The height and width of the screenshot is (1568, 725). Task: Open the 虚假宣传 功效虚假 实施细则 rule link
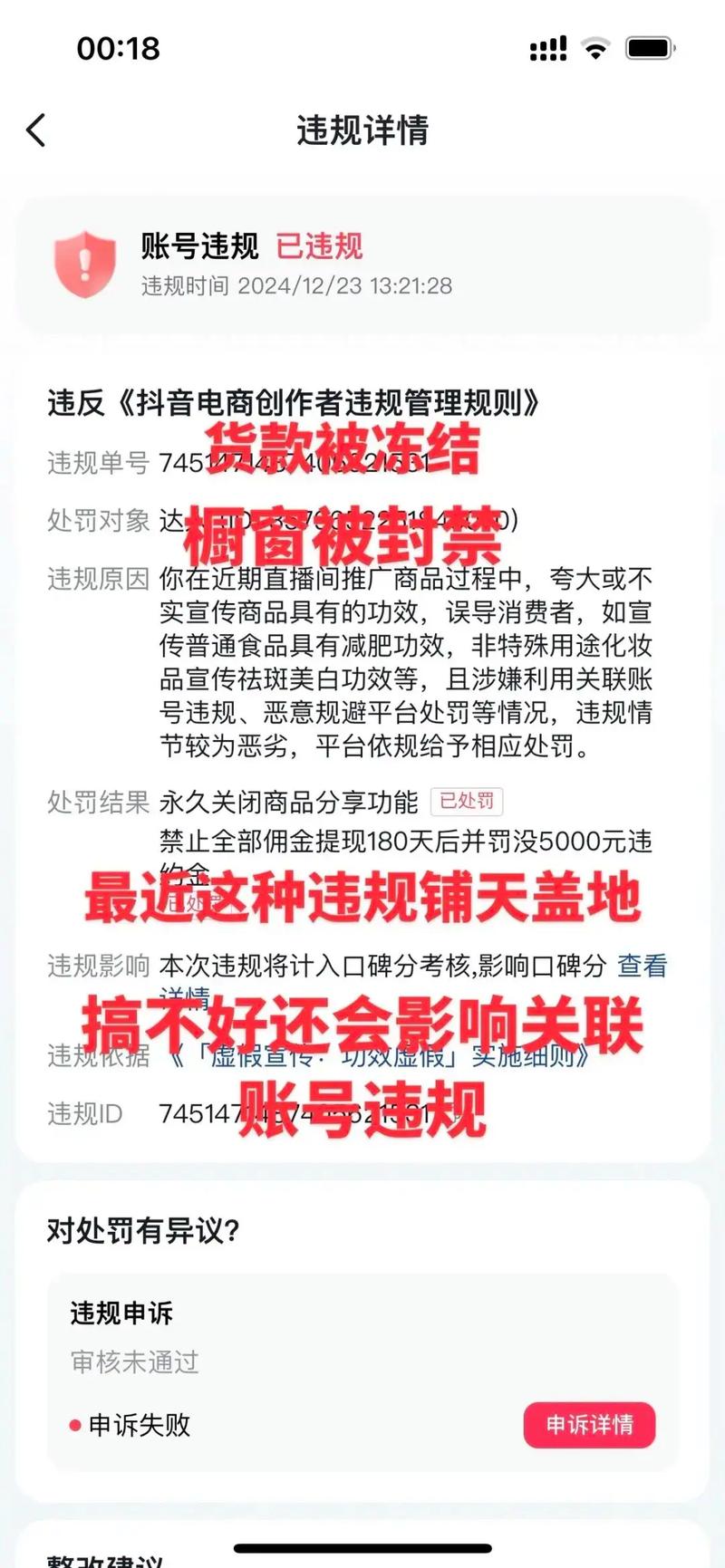[379, 1055]
